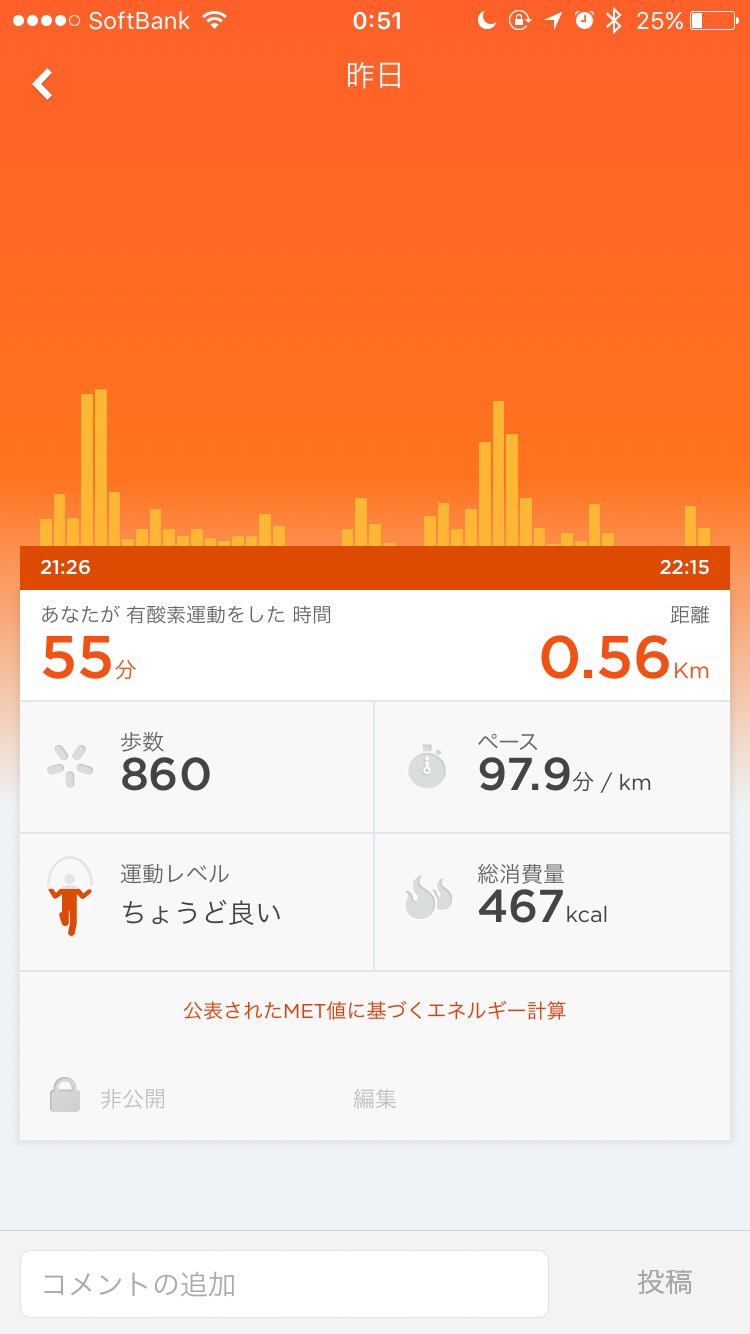Open the MET値に基づくエネルギー計算 link
The height and width of the screenshot is (1334, 750).
pos(374,1010)
